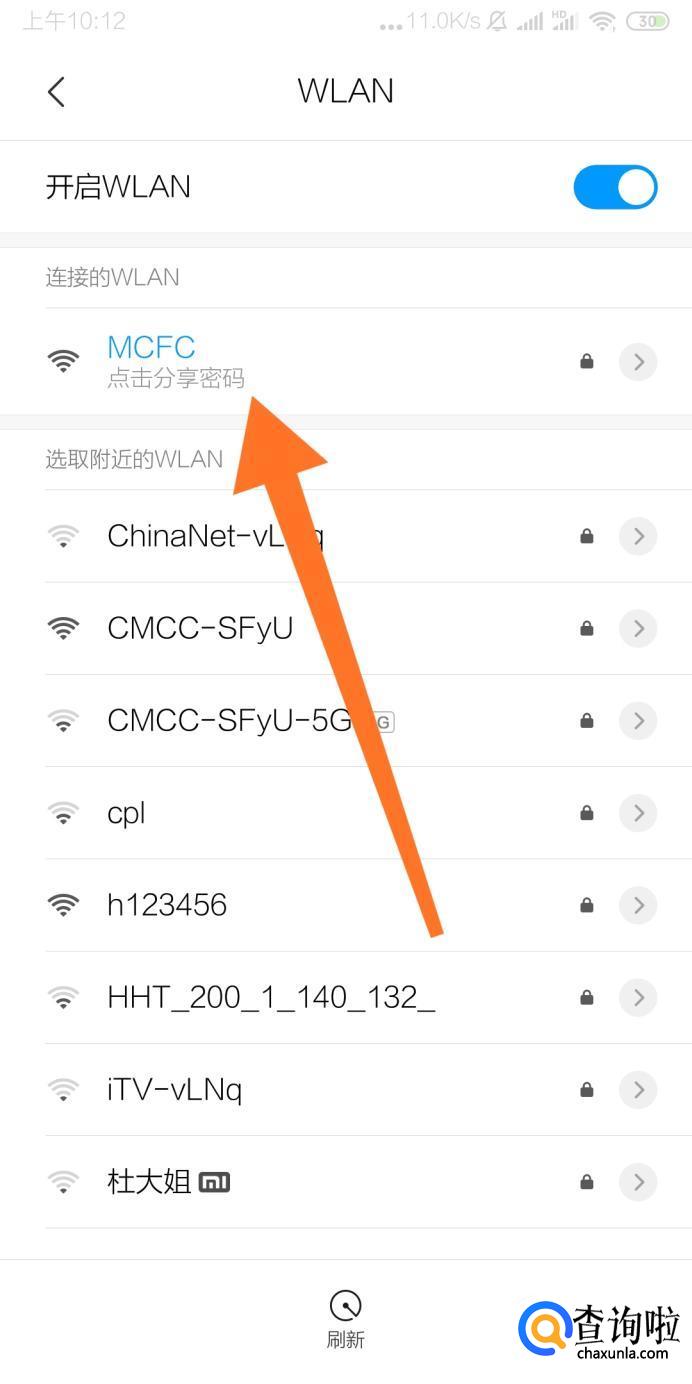Go back from WLAN settings
692x1384 pixels.
(x=56, y=92)
